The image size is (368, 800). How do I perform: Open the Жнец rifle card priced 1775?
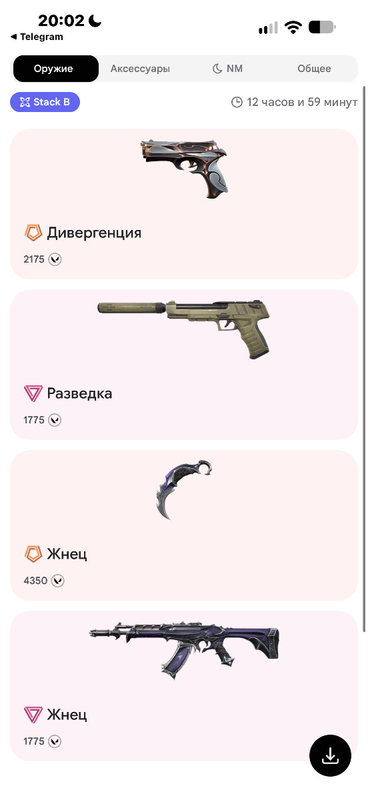tap(184, 686)
